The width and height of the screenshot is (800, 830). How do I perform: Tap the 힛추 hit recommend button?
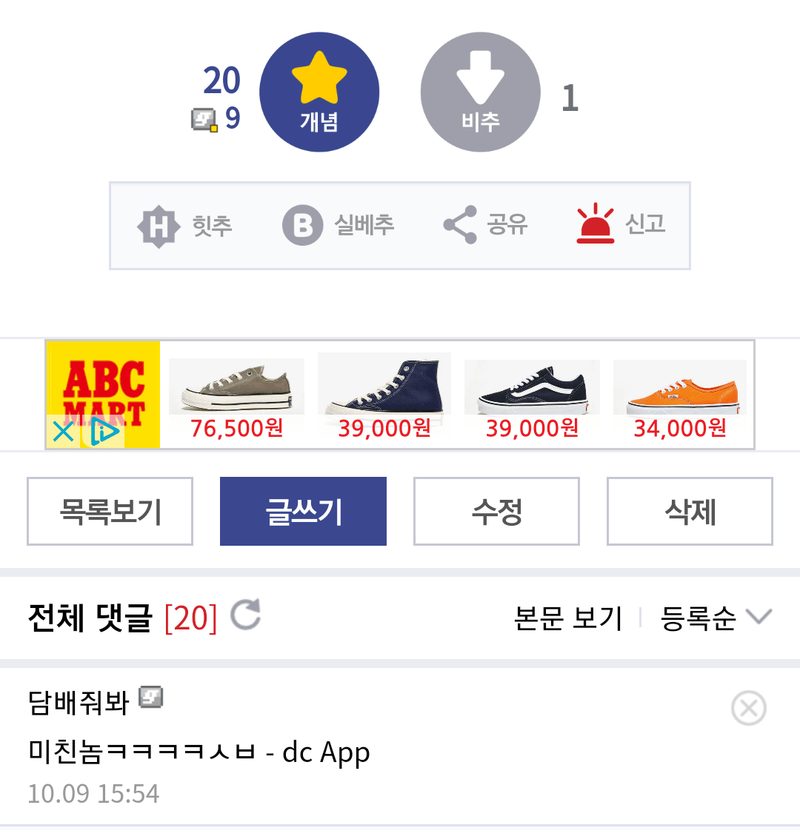tap(186, 226)
